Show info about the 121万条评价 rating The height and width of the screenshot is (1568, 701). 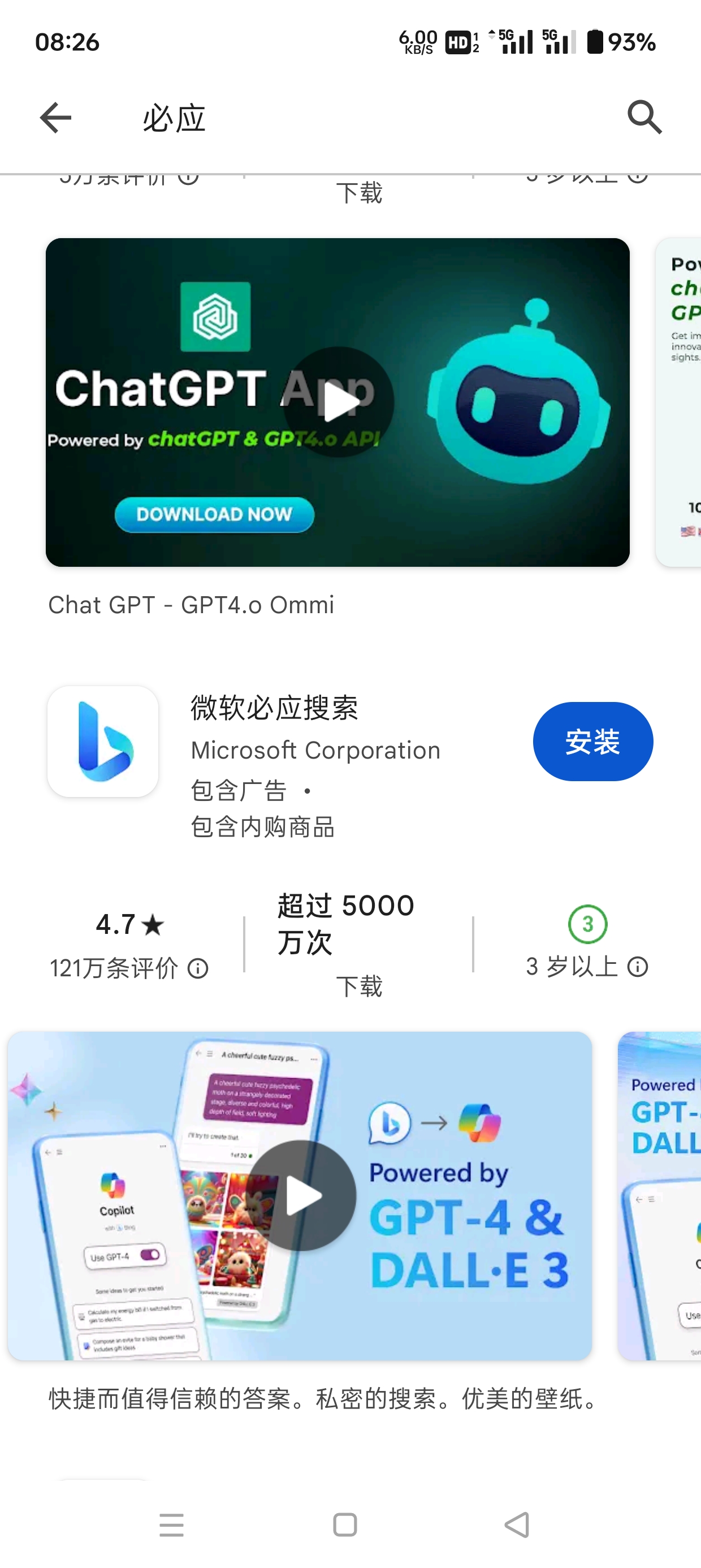pos(198,968)
